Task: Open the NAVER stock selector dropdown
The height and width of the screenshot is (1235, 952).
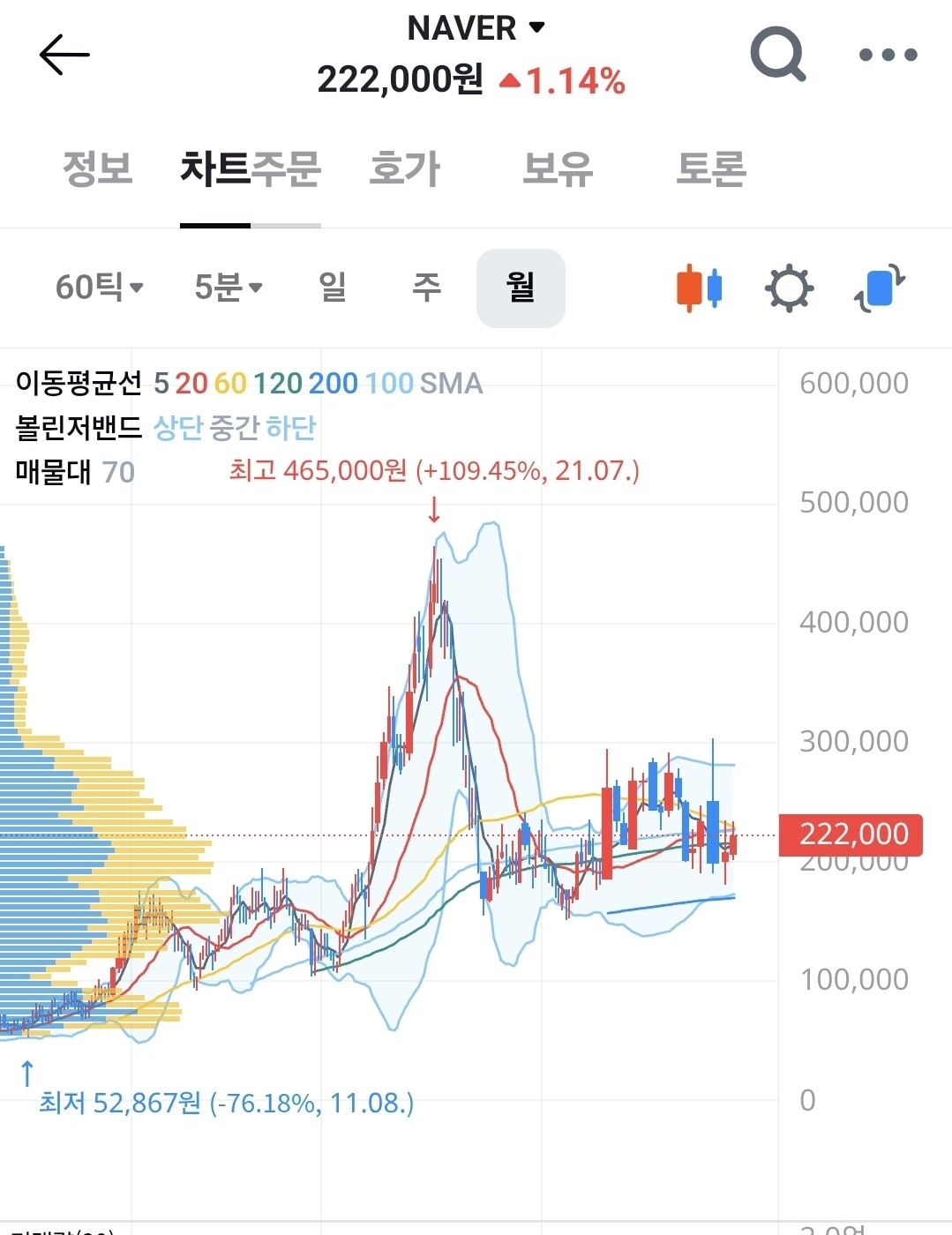Action: tap(476, 28)
